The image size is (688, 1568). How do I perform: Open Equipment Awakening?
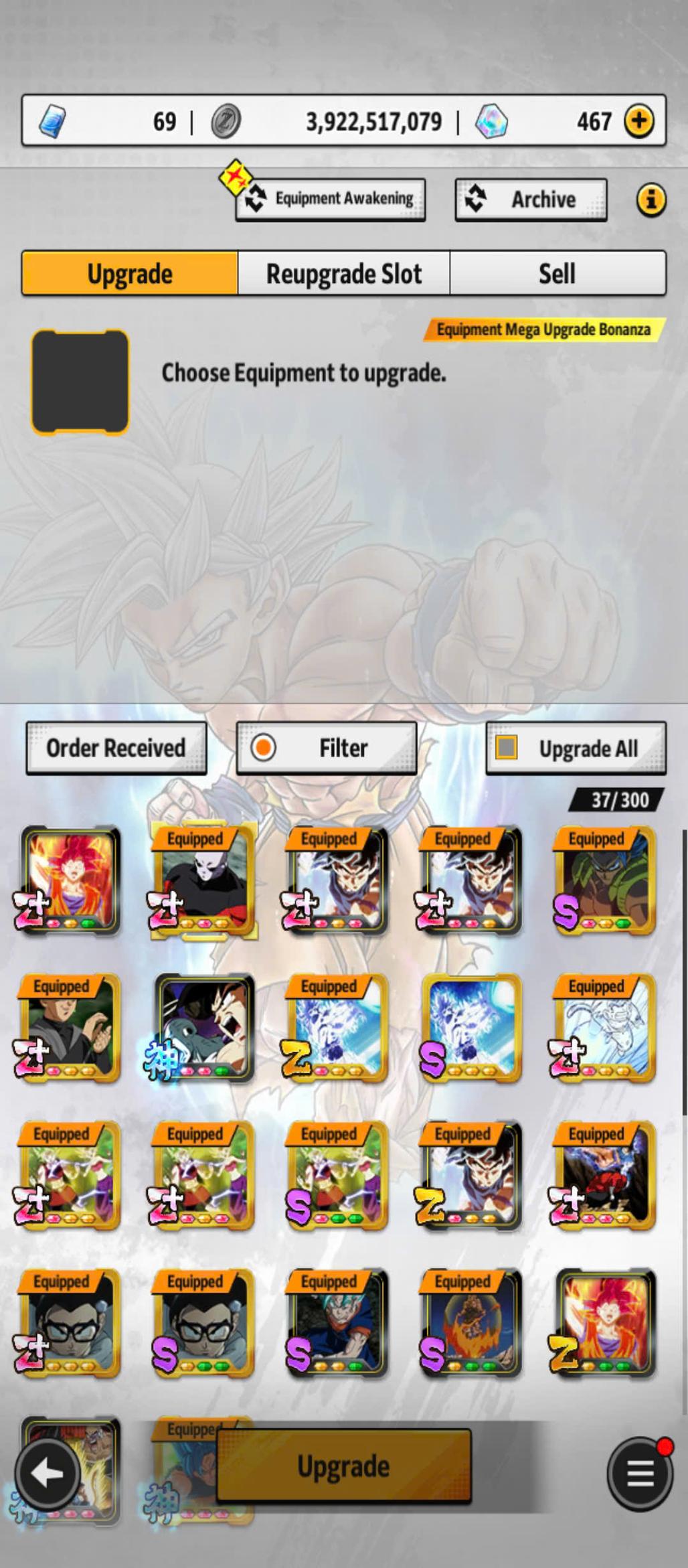[331, 199]
